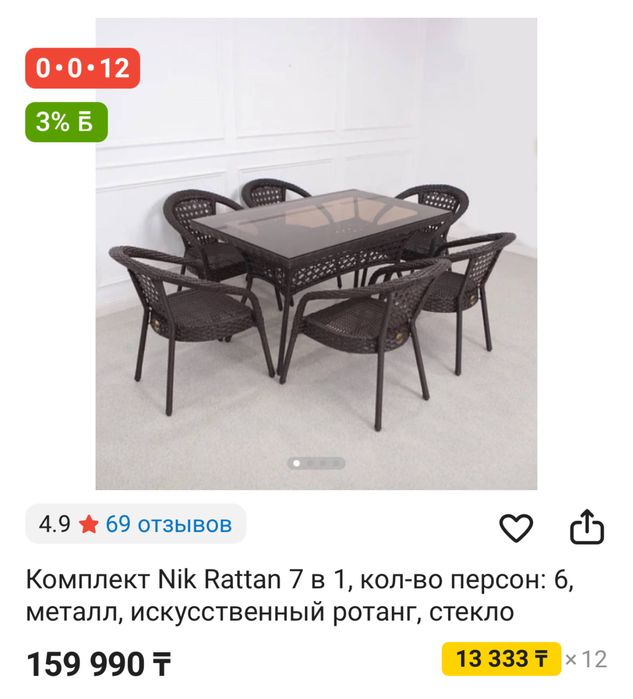Add the Nik Rattan set to favorites
Viewport: 633px width, 699px height.
[x=516, y=527]
